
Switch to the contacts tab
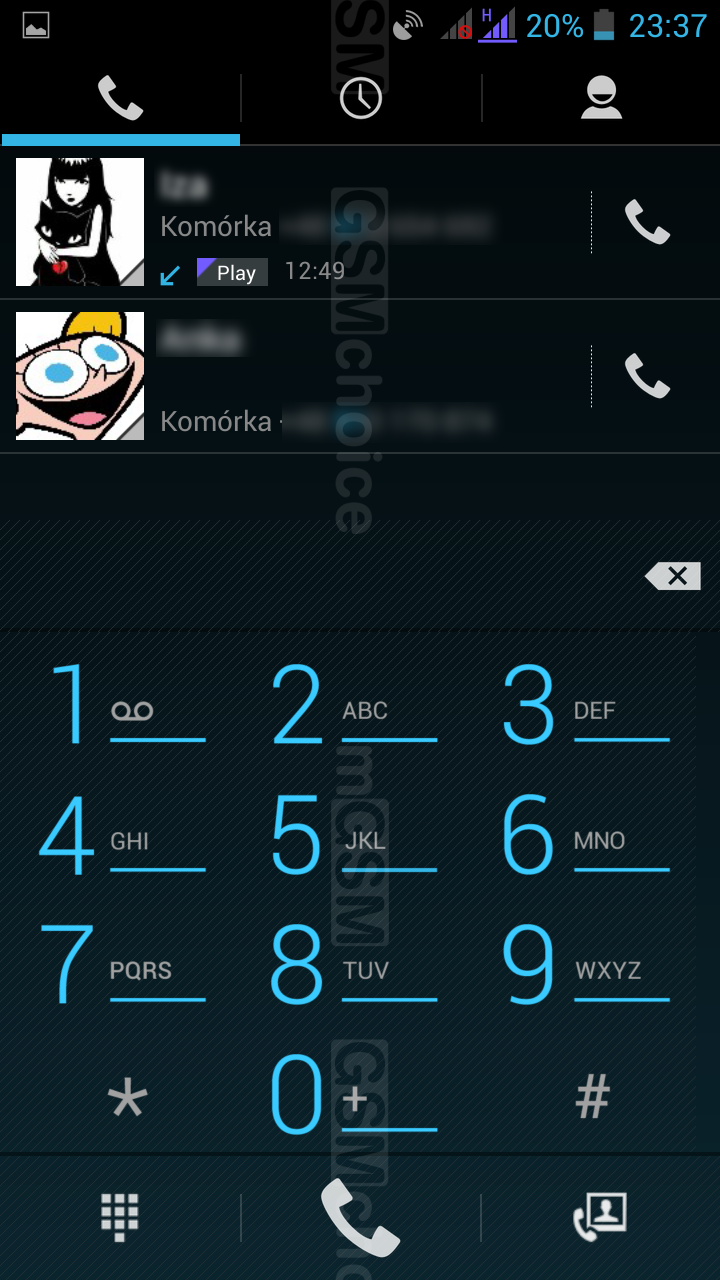(601, 98)
